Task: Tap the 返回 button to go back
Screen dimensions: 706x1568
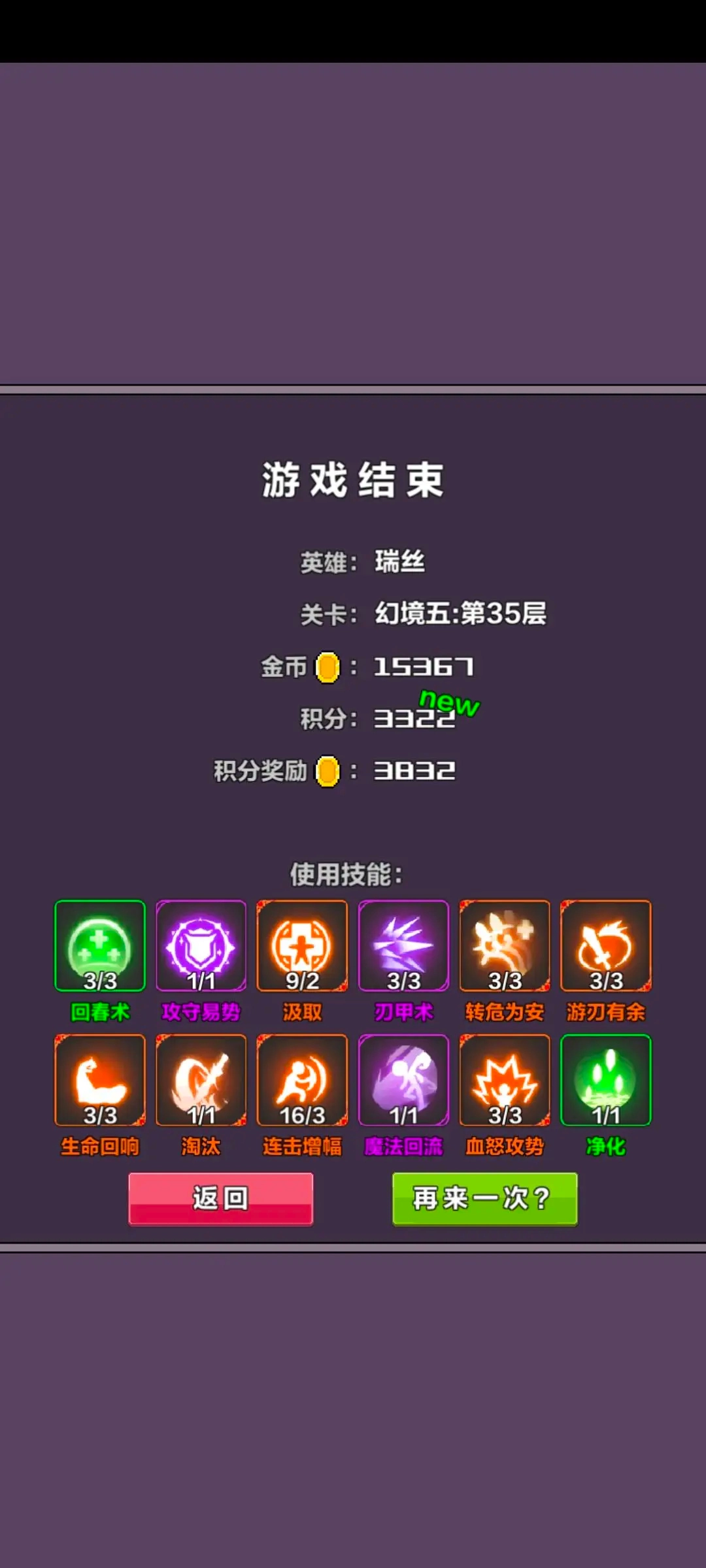Action: tap(220, 1198)
